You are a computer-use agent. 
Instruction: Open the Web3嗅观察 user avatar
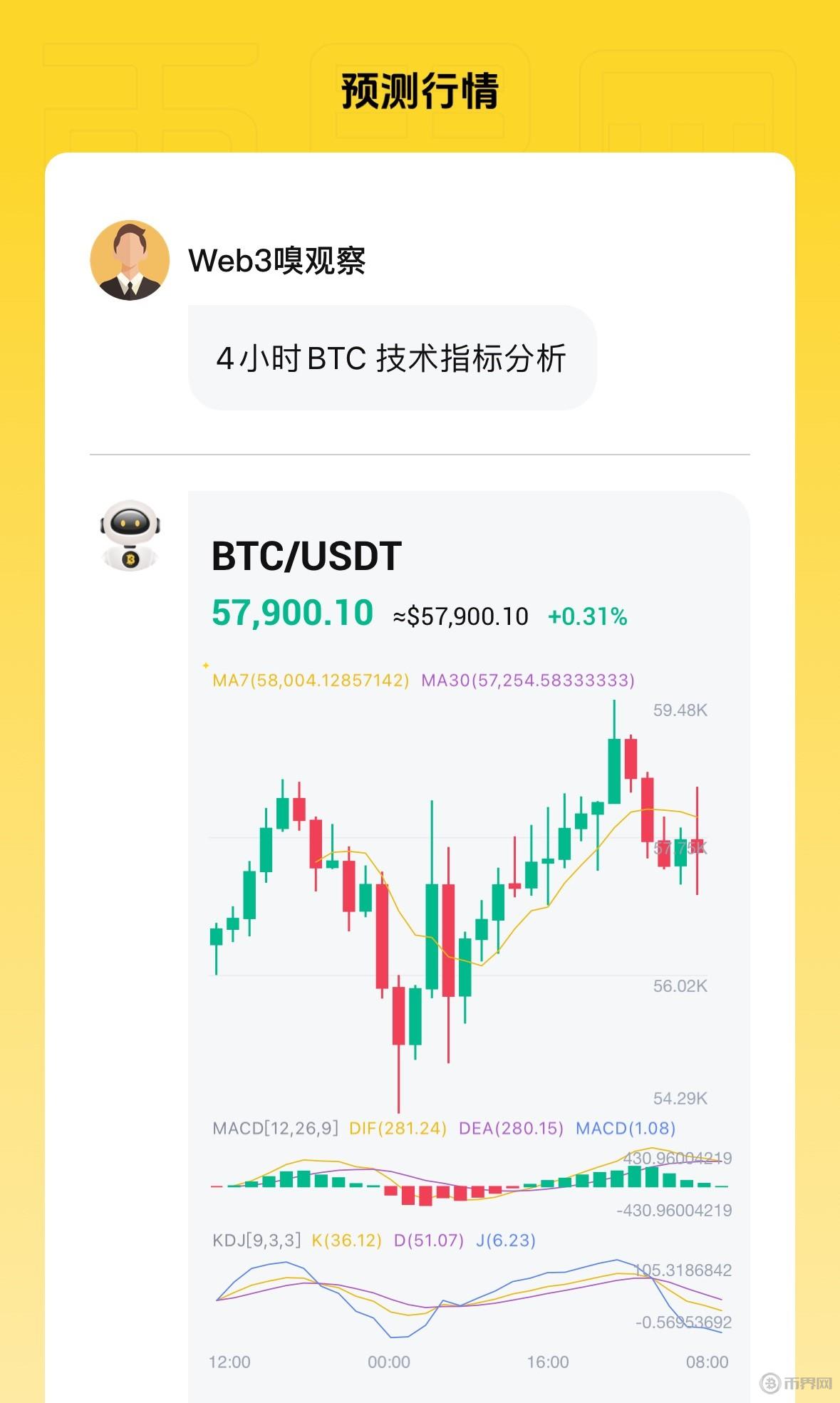point(131,259)
